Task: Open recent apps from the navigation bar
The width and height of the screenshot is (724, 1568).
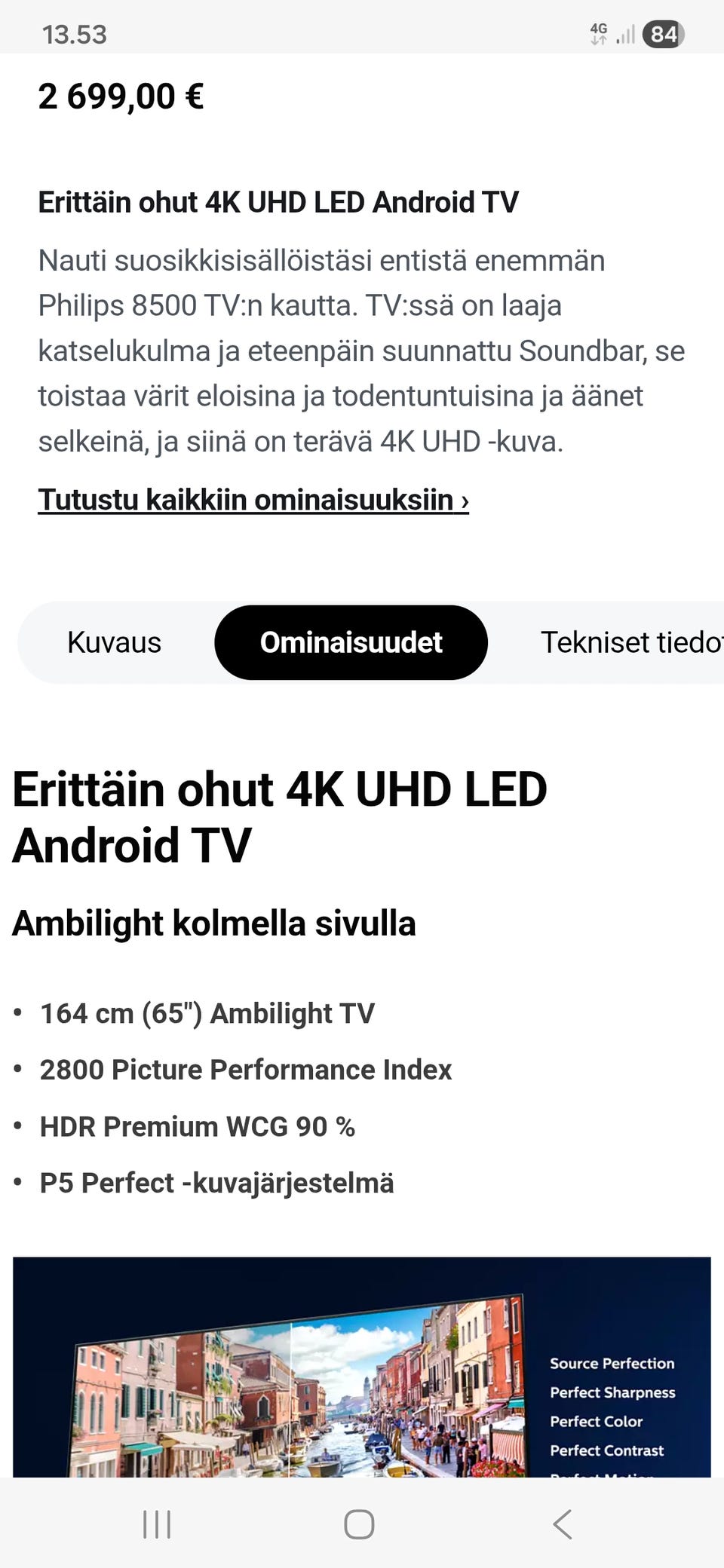Action: tap(157, 1524)
